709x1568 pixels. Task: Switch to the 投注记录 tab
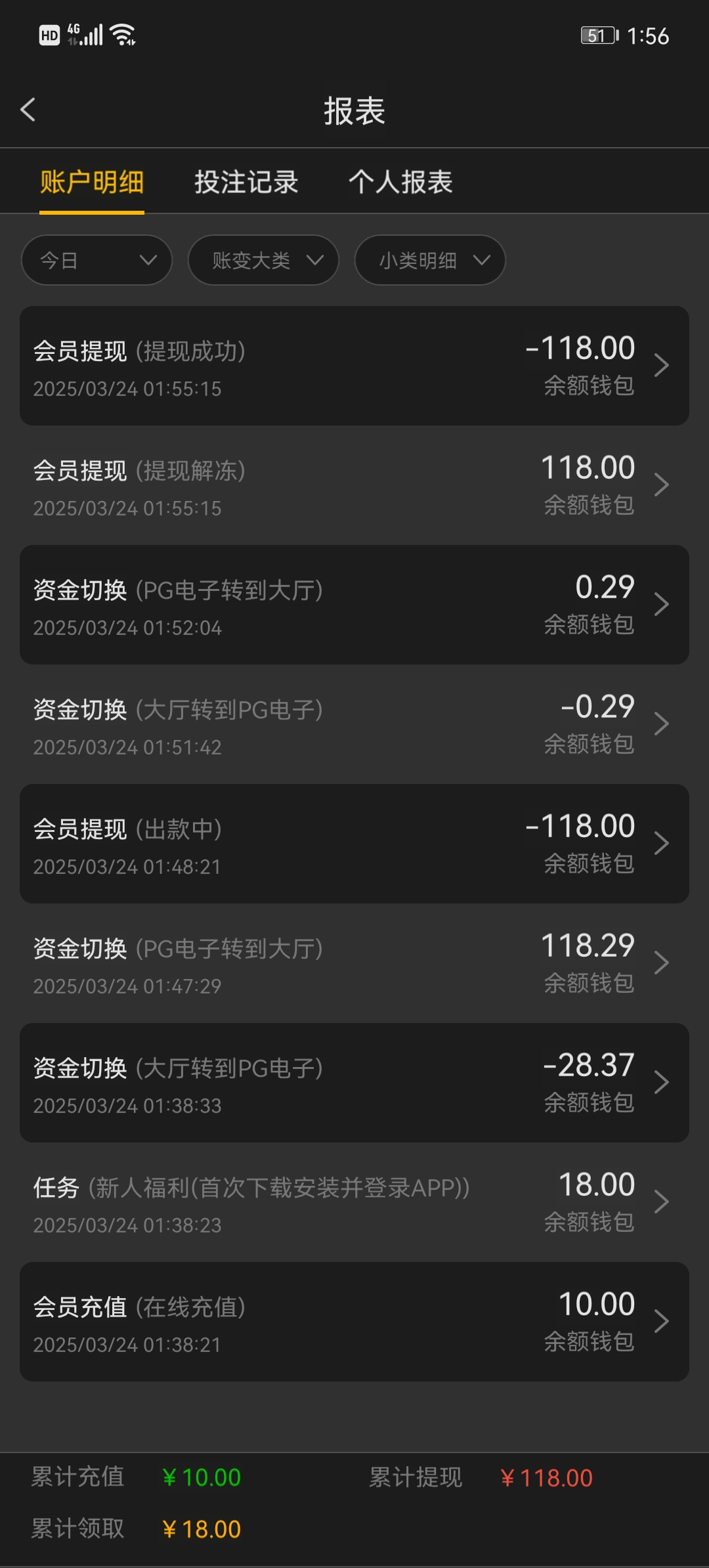click(x=246, y=182)
